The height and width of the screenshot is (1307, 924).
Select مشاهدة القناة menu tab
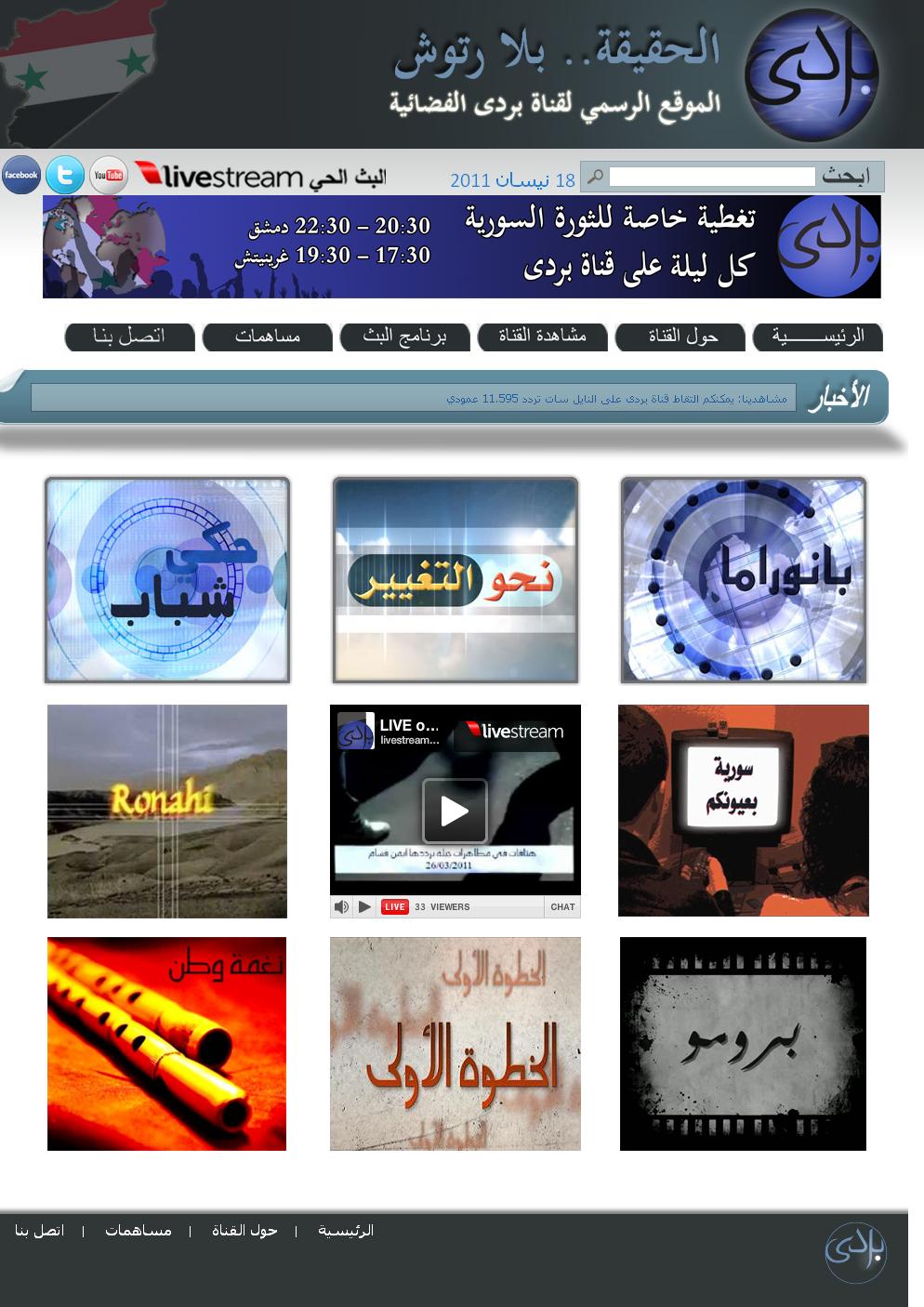click(543, 337)
